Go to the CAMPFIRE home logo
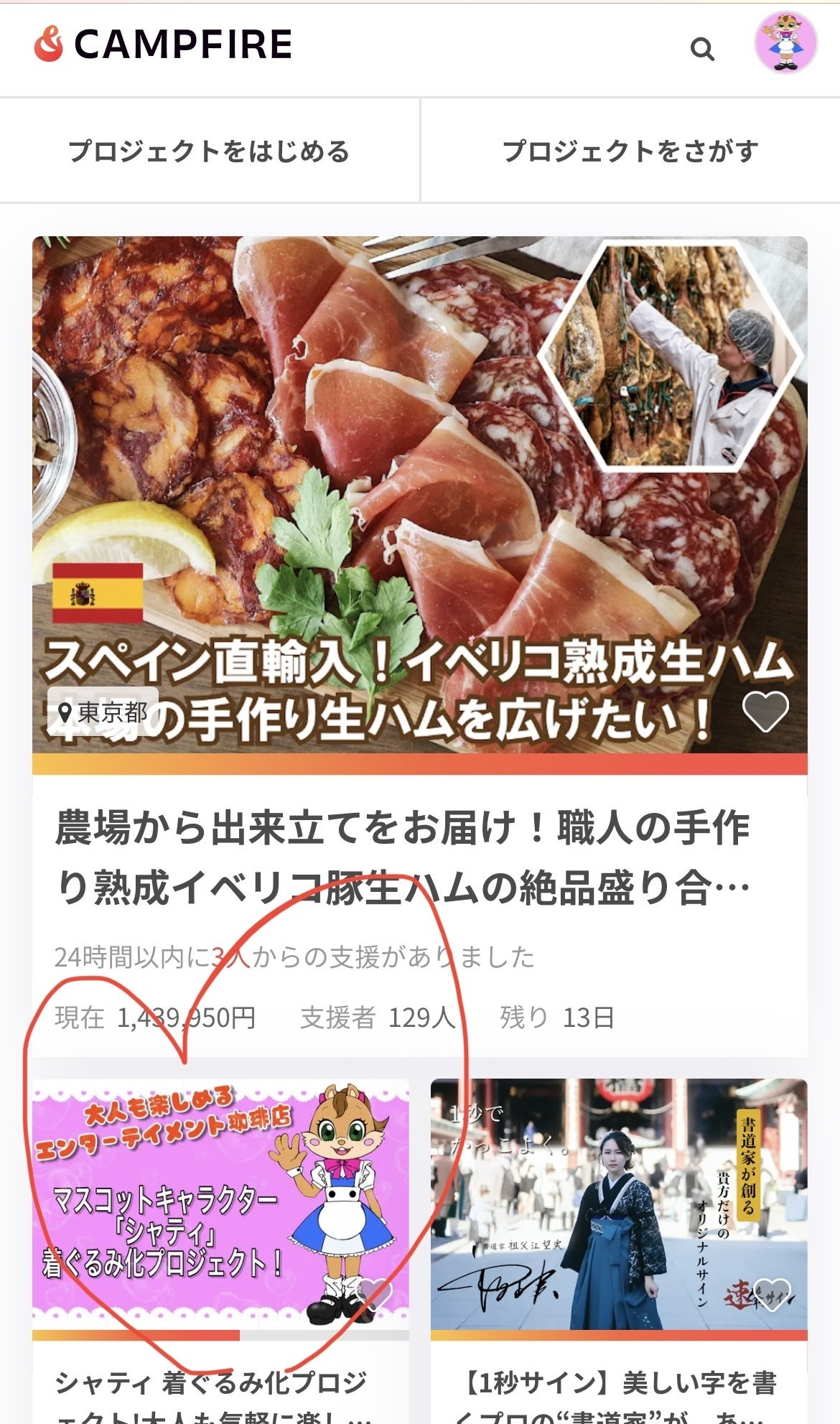 click(x=163, y=45)
